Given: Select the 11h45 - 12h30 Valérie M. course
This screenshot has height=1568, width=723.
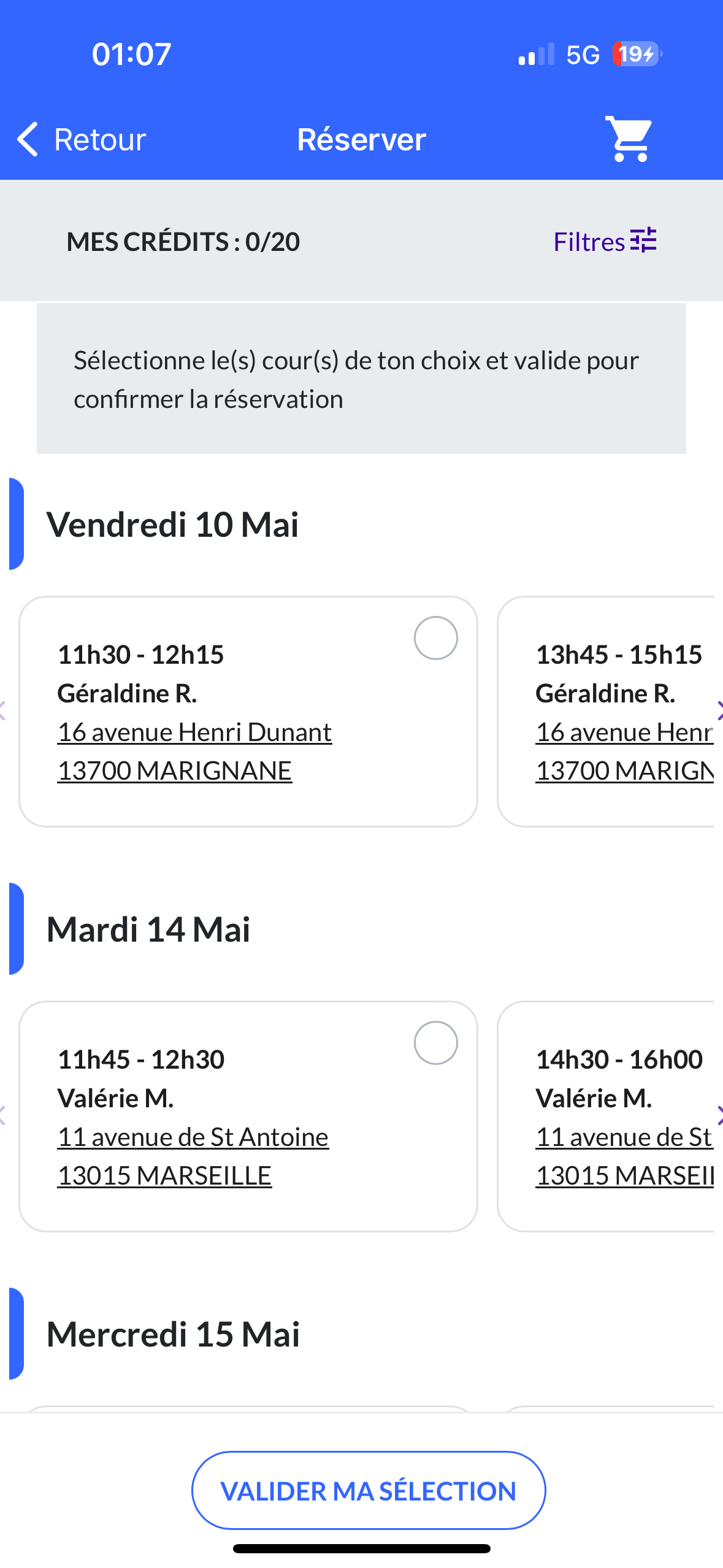Looking at the screenshot, I should 435,1043.
